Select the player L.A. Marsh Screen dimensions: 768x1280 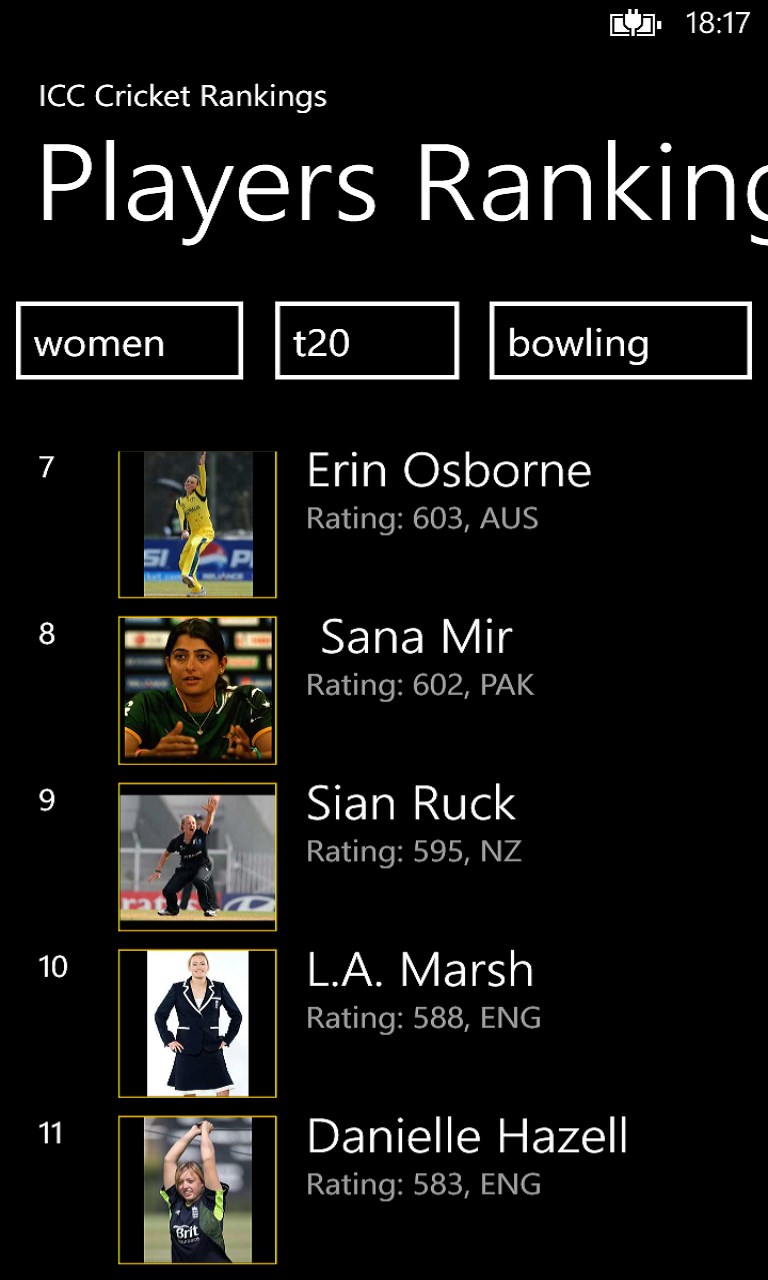coord(420,969)
